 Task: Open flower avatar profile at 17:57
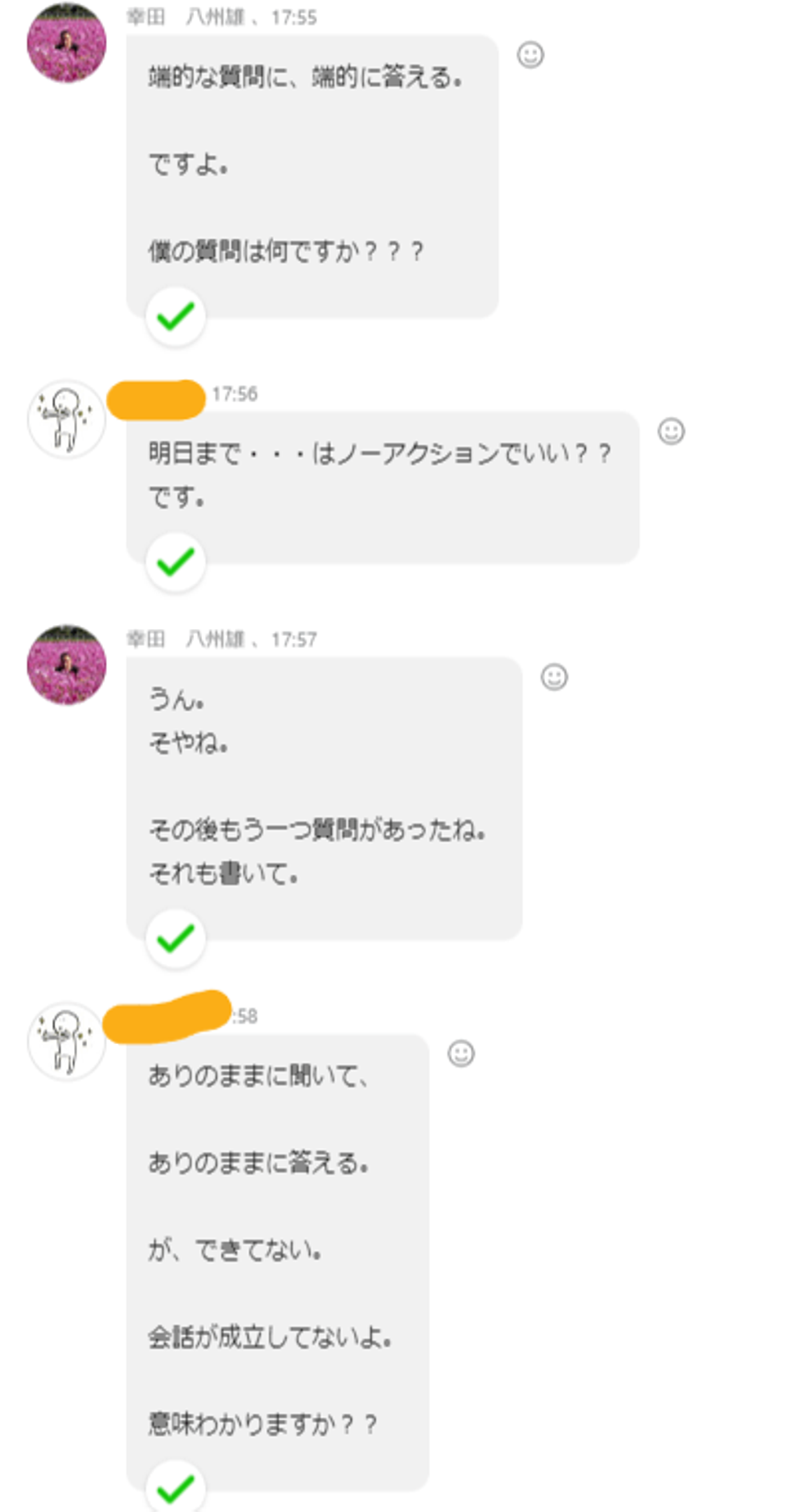click(66, 664)
